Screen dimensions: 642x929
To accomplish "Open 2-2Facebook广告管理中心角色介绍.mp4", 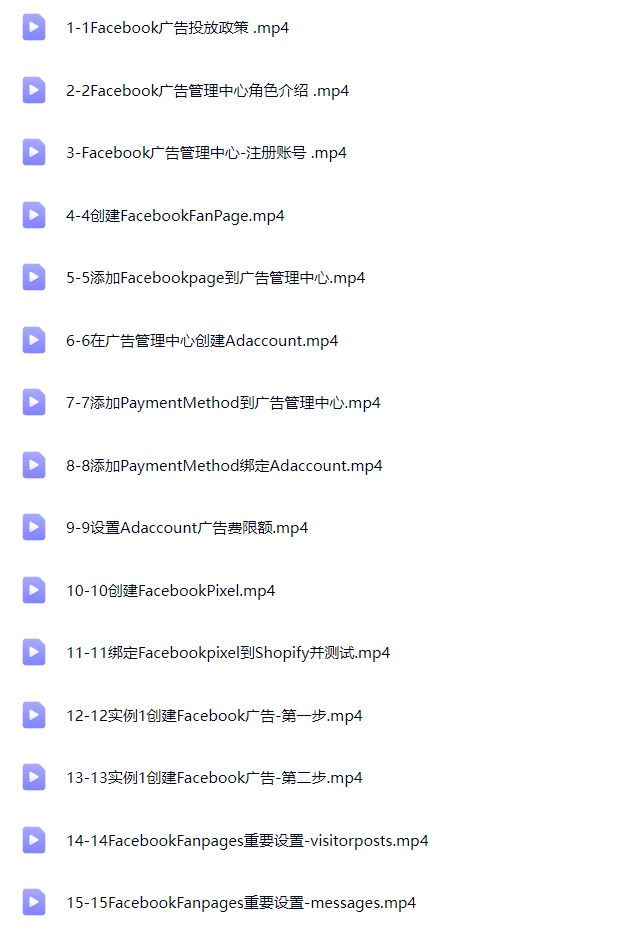I will click(207, 91).
